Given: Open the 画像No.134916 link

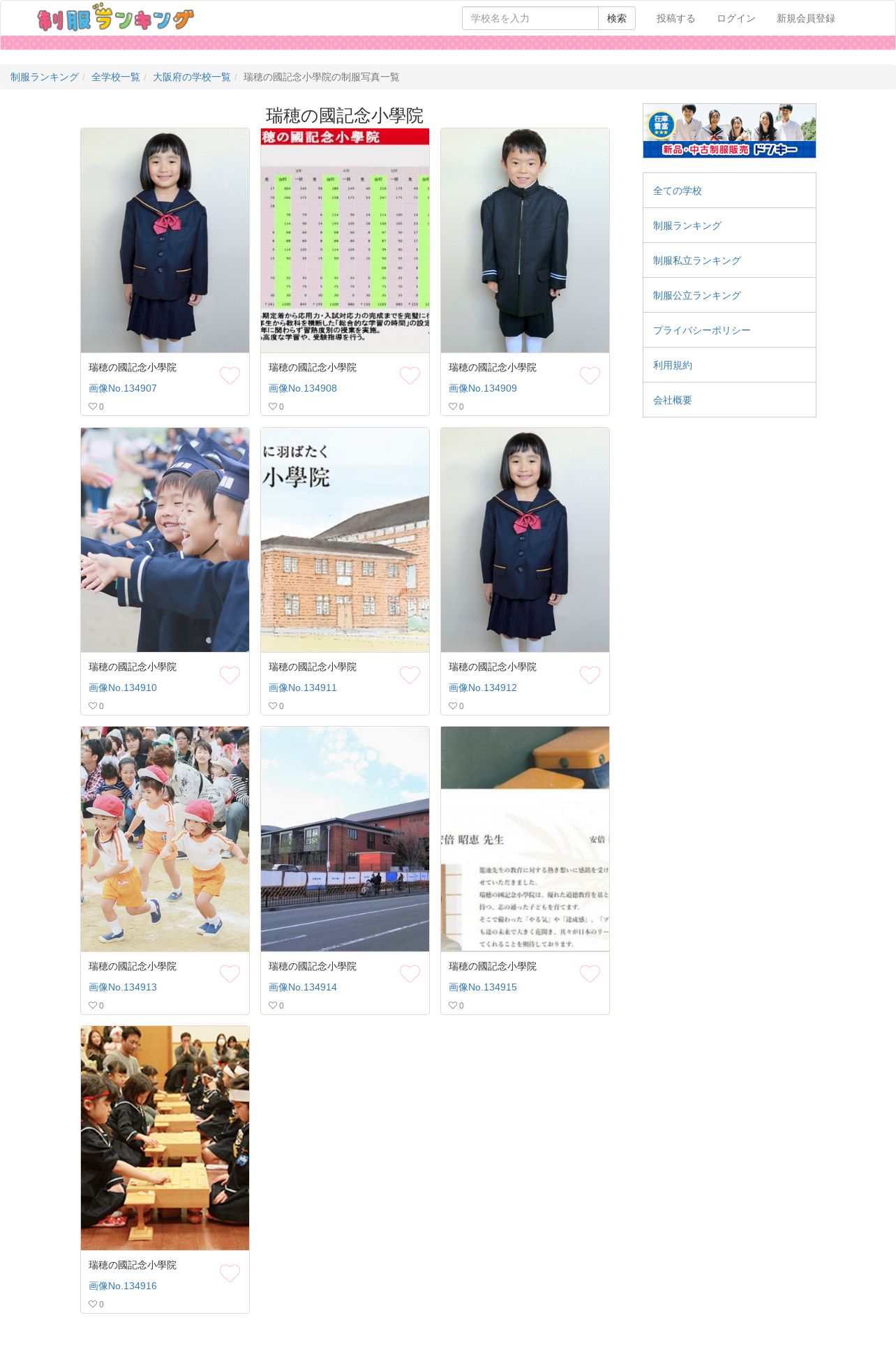Looking at the screenshot, I should [x=122, y=1286].
